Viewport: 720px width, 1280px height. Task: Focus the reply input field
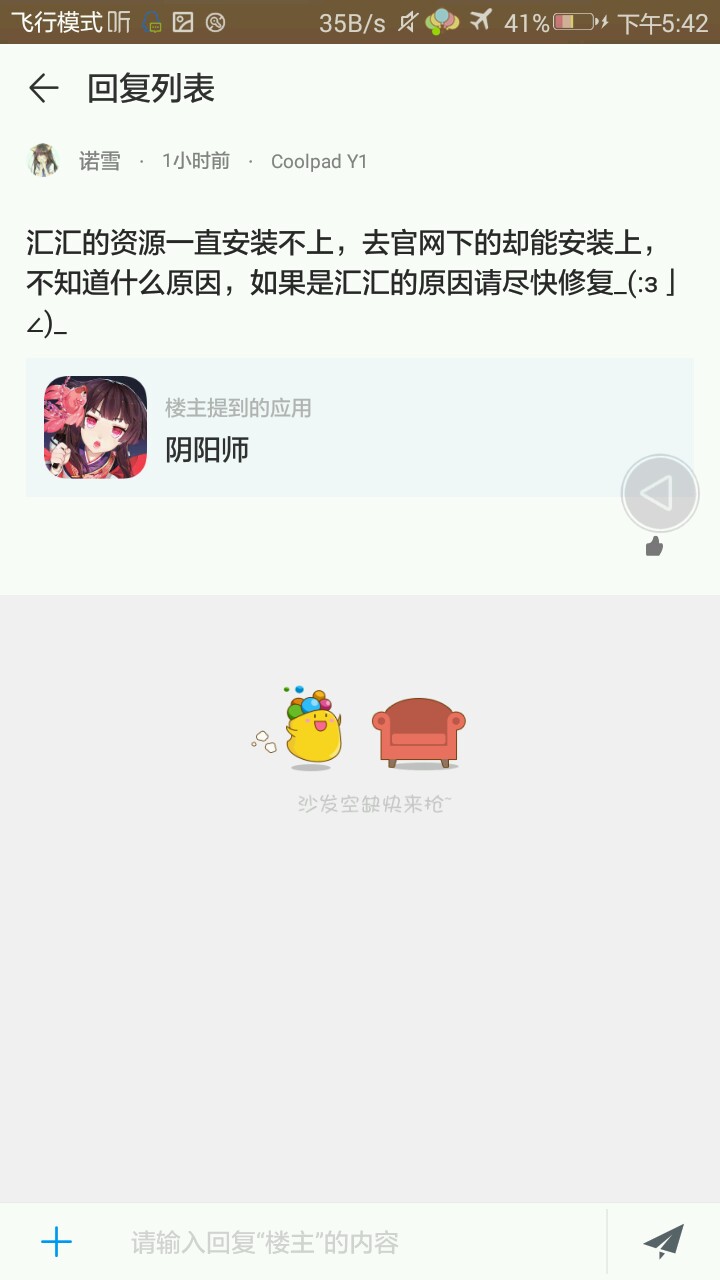[350, 1242]
